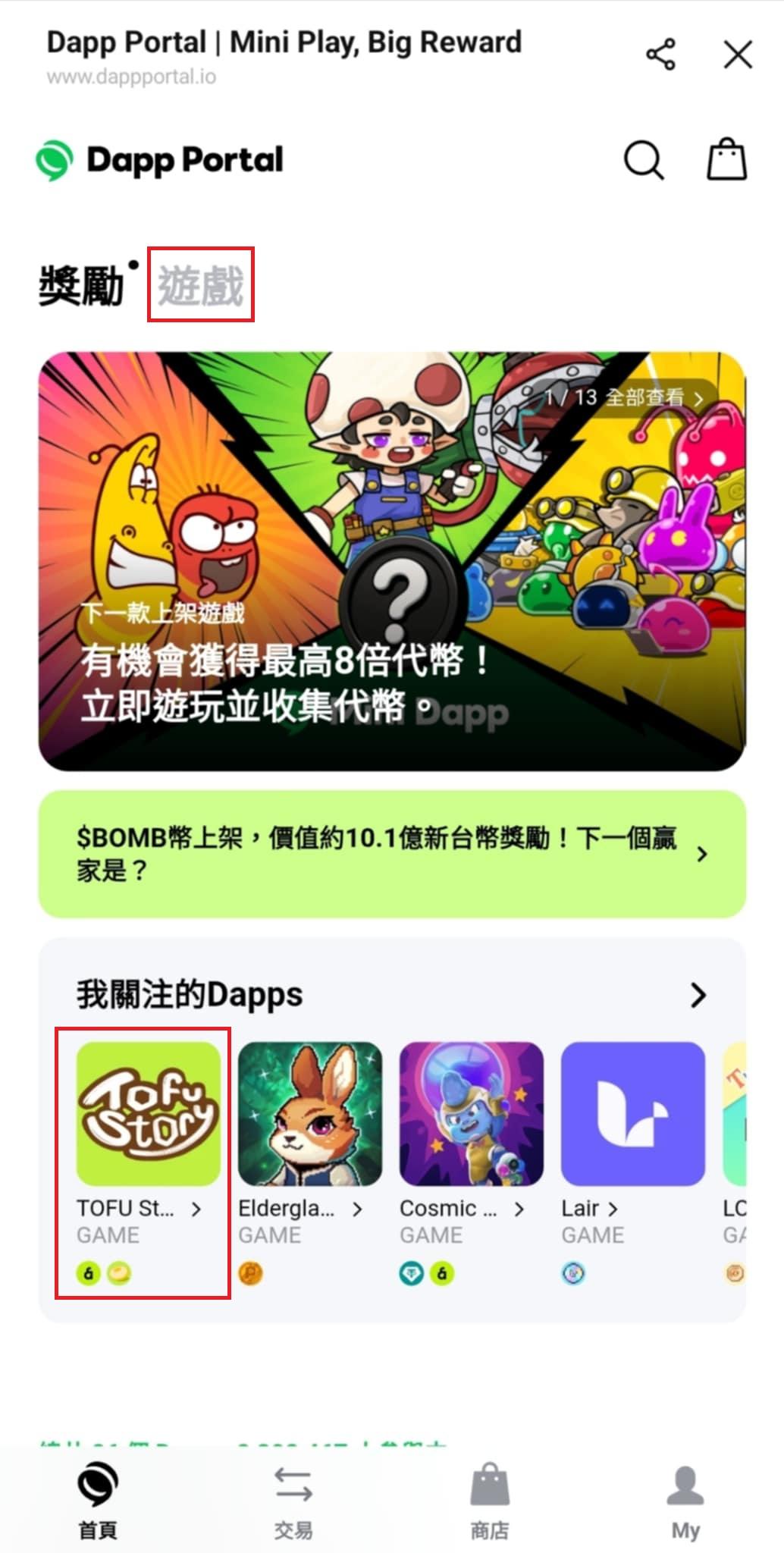Open the TOFU Story game
784x1553 pixels.
coord(149,1114)
